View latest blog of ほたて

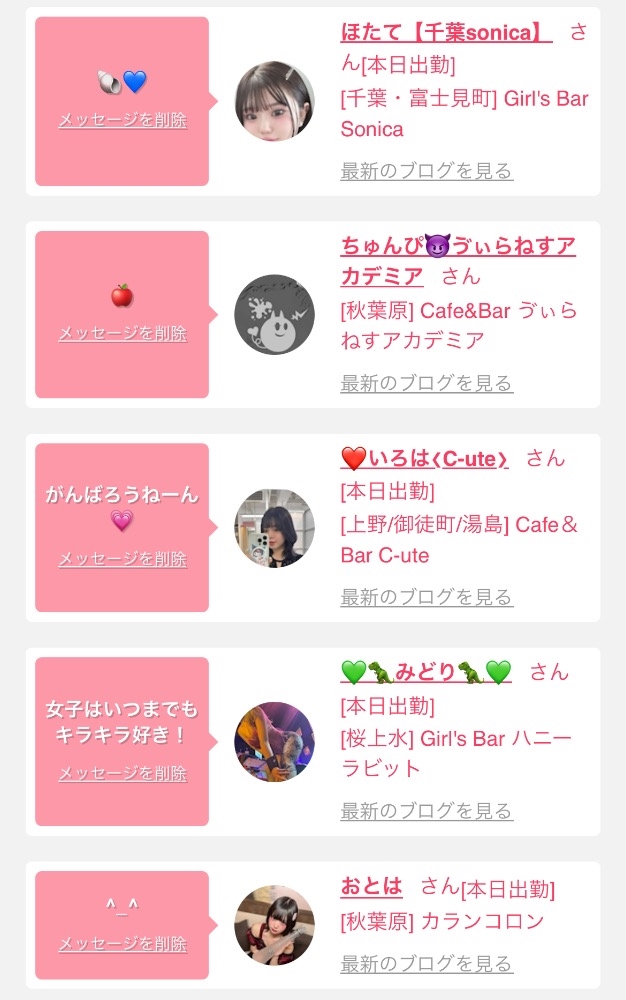[426, 171]
